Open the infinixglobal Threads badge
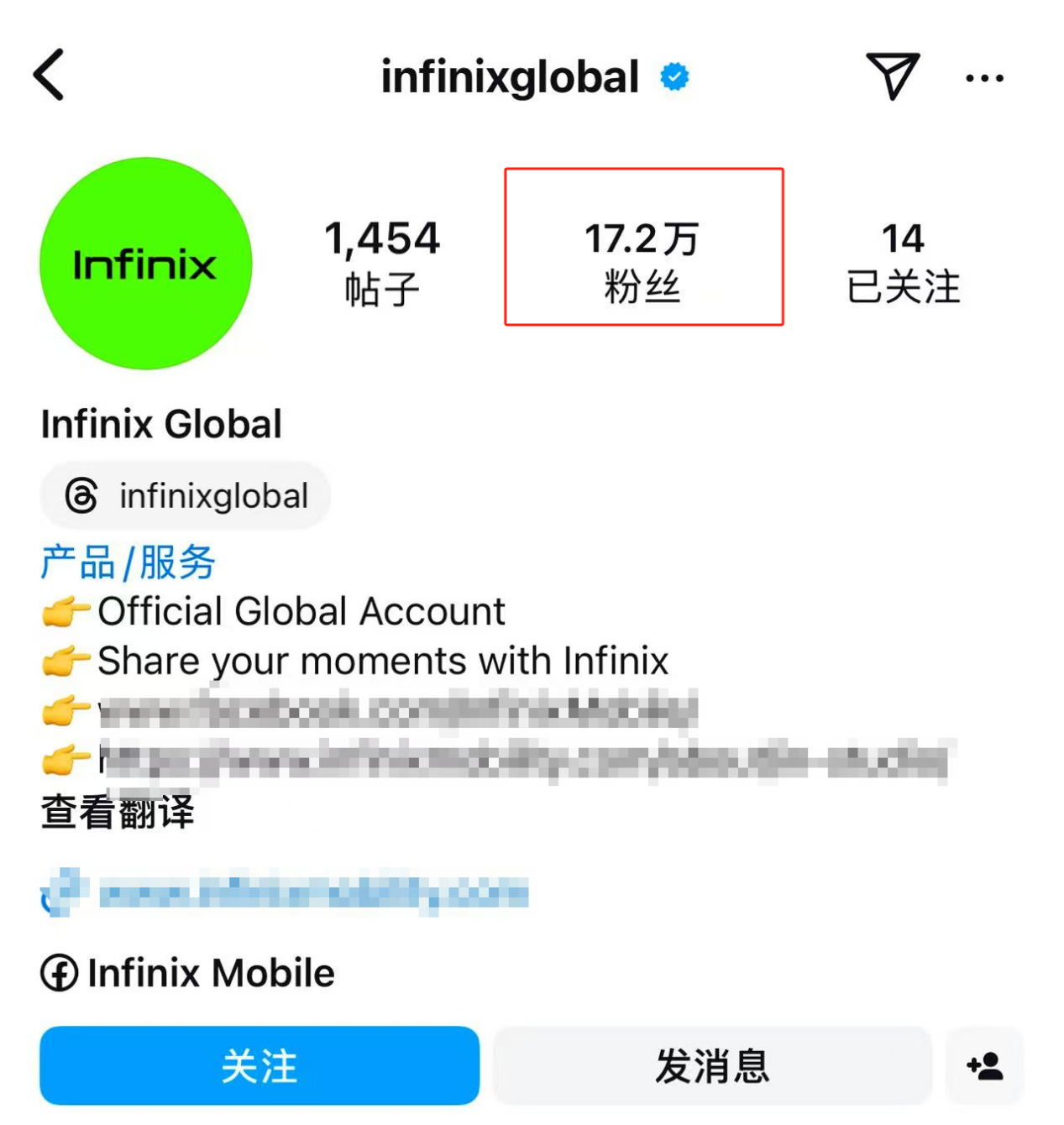The height and width of the screenshot is (1125, 1064). click(x=186, y=496)
